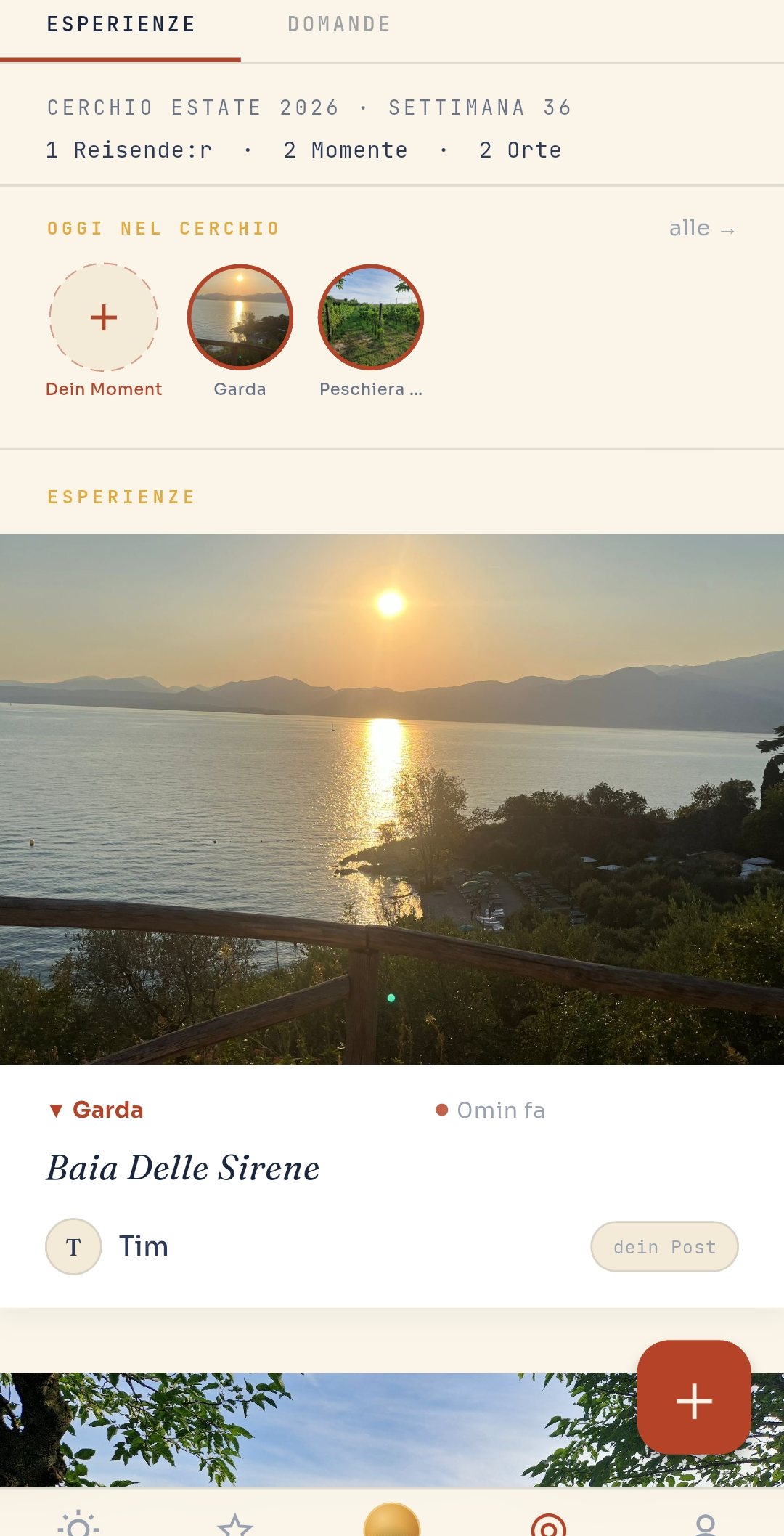The height and width of the screenshot is (1536, 784).
Task: Open the target circle tab
Action: 549,1525
